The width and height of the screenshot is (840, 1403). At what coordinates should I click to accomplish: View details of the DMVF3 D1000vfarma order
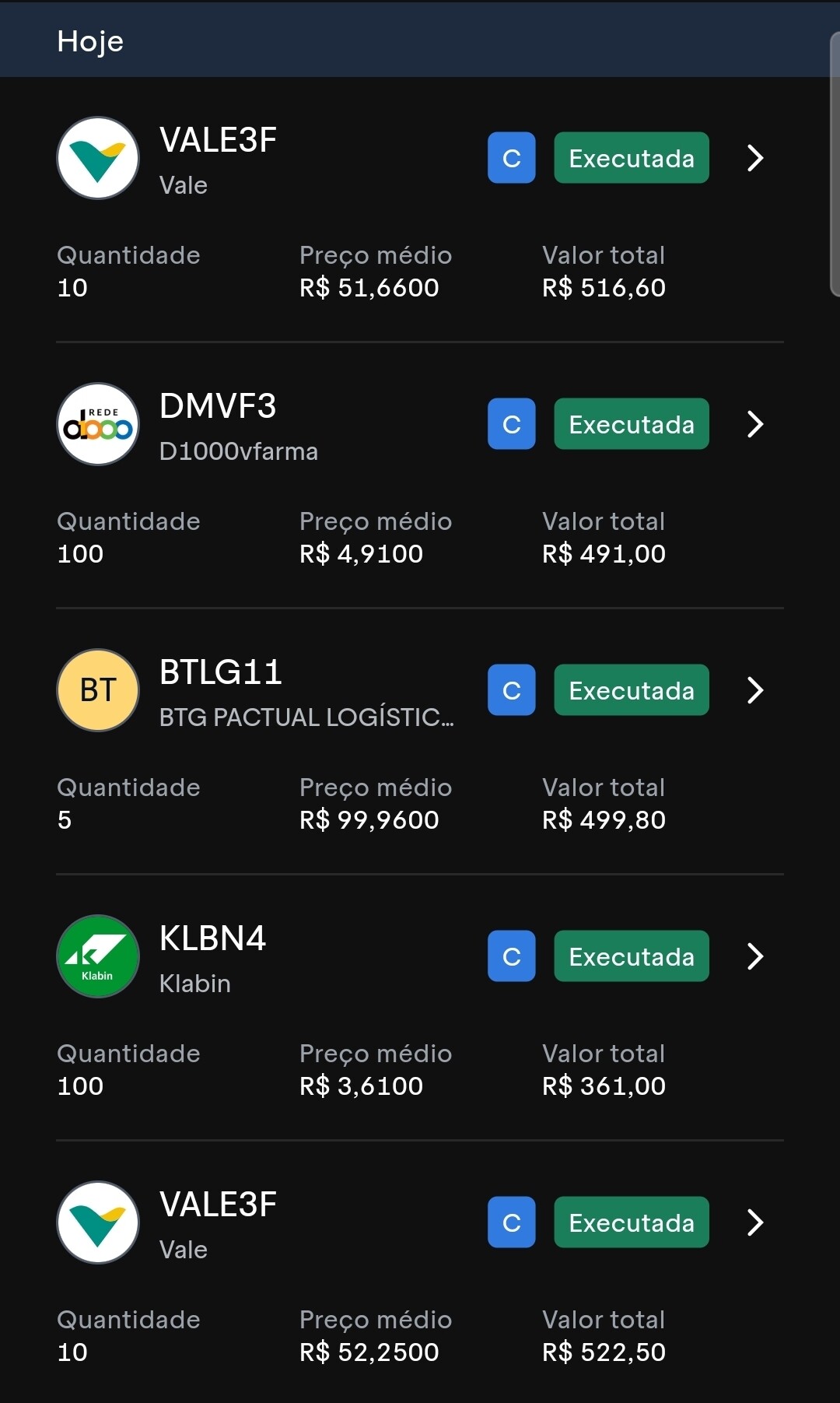[755, 424]
